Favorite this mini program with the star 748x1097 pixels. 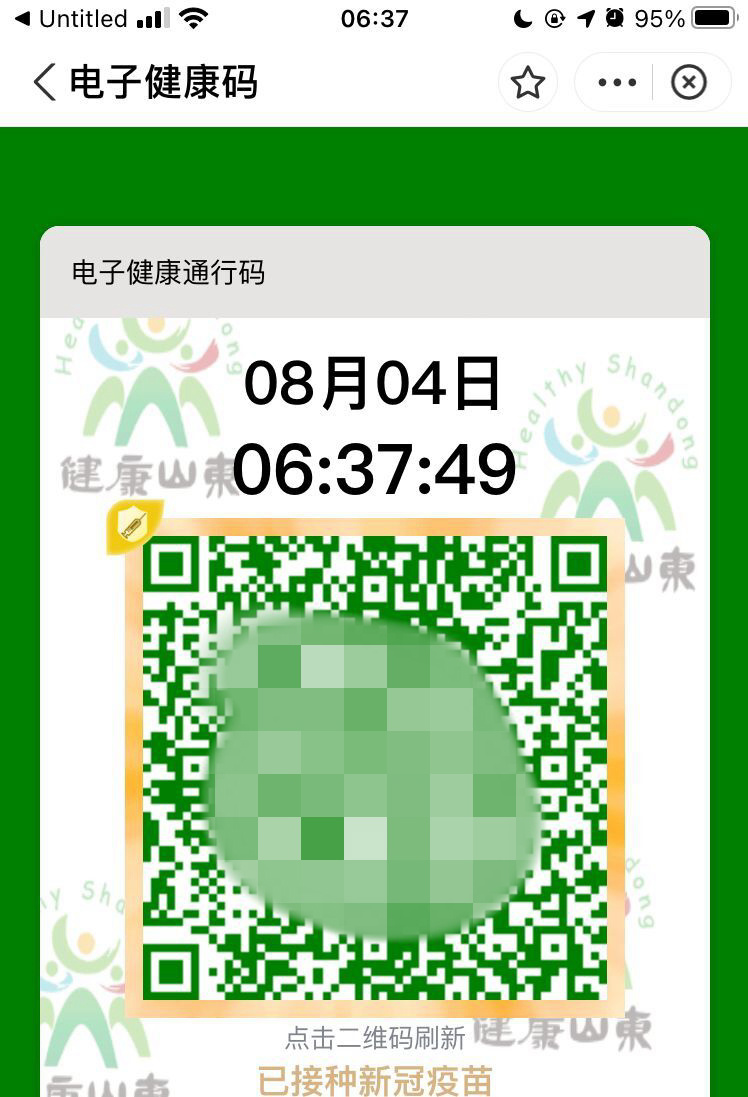click(x=527, y=83)
